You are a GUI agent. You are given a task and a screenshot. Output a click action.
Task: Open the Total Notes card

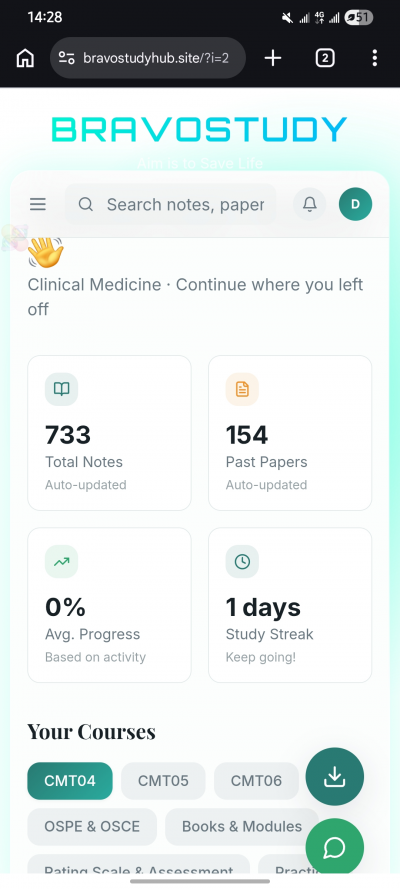pos(109,433)
